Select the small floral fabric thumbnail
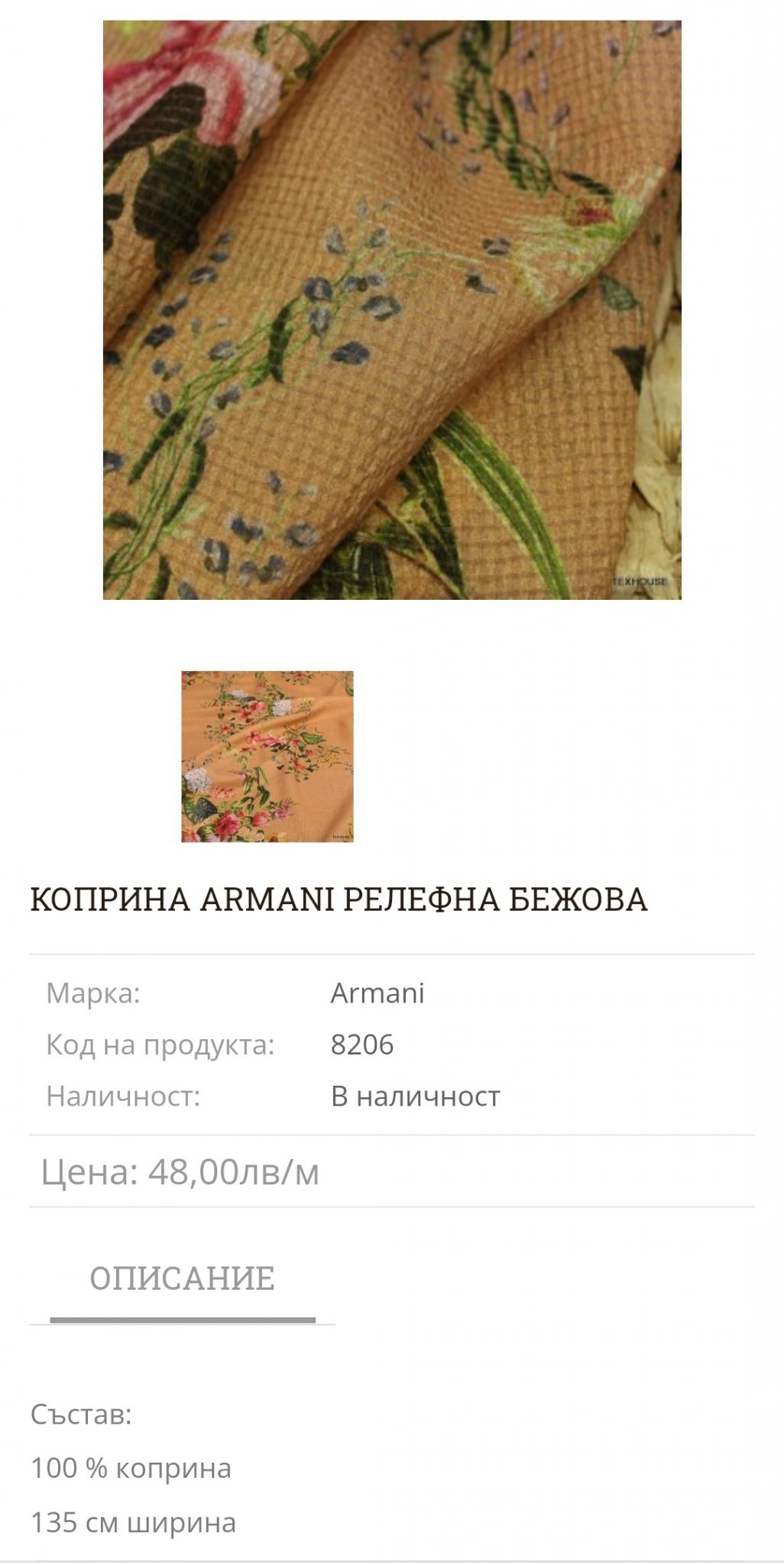 (x=267, y=757)
